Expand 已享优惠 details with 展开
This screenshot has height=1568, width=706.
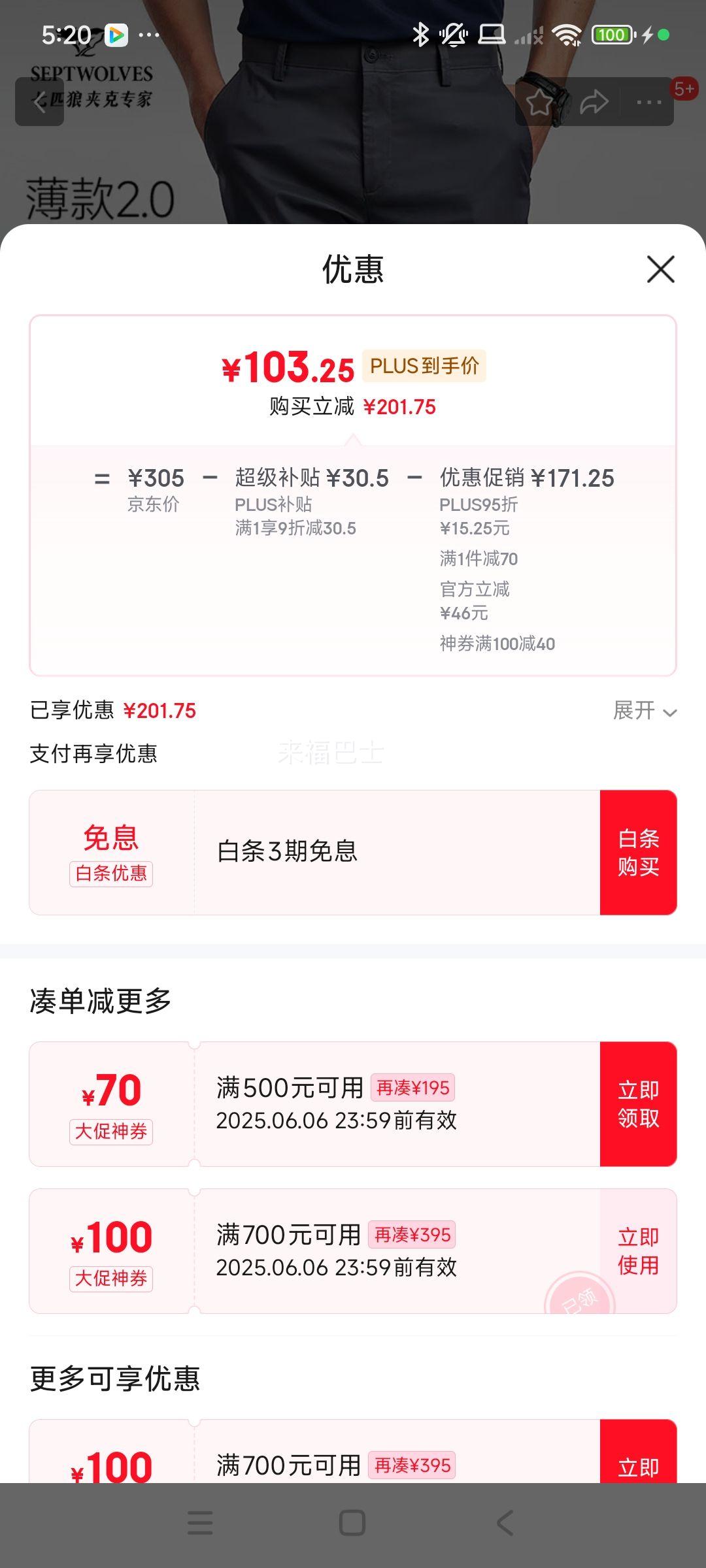pyautogui.click(x=644, y=710)
